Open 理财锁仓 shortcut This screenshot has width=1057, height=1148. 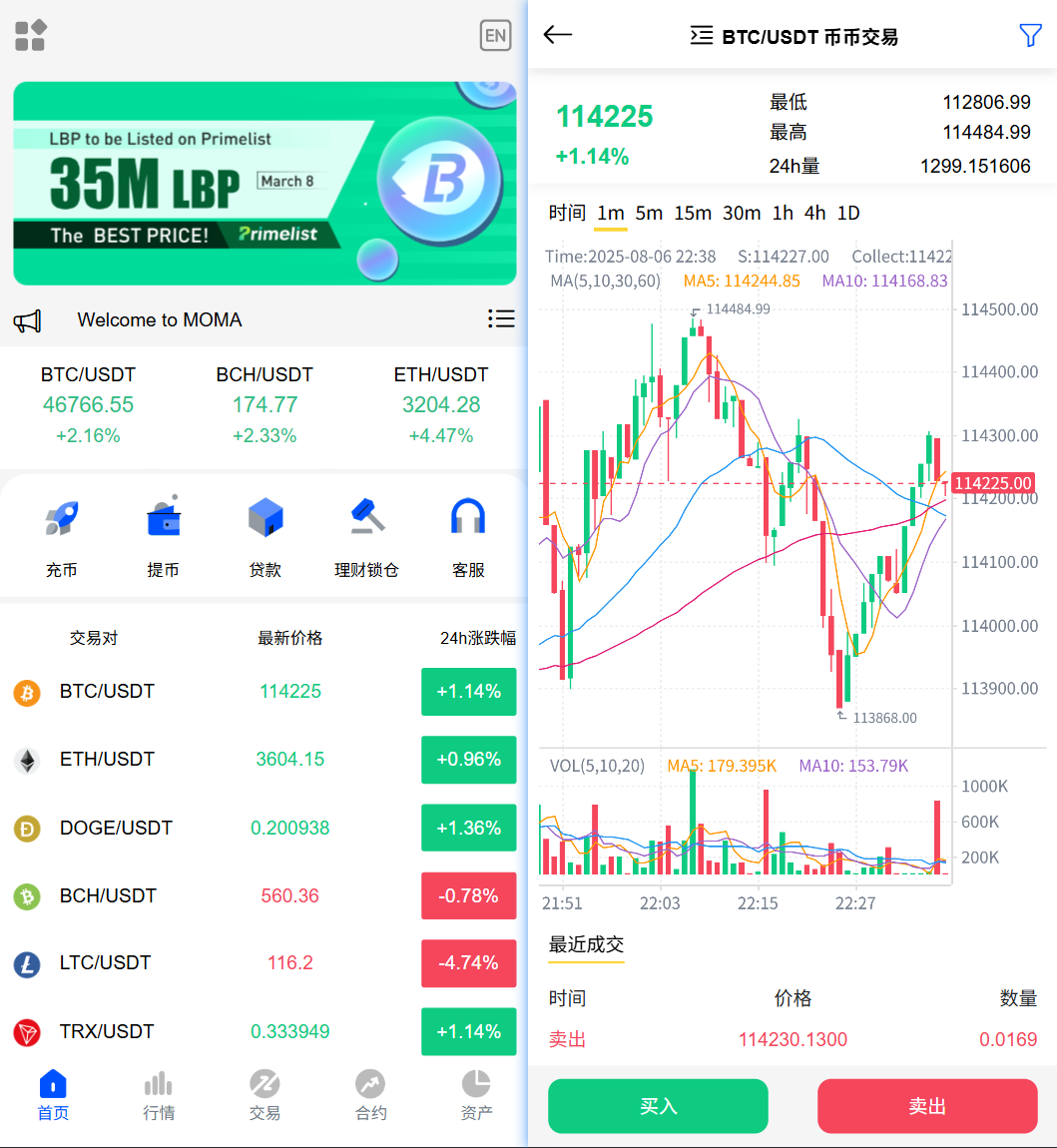[366, 537]
